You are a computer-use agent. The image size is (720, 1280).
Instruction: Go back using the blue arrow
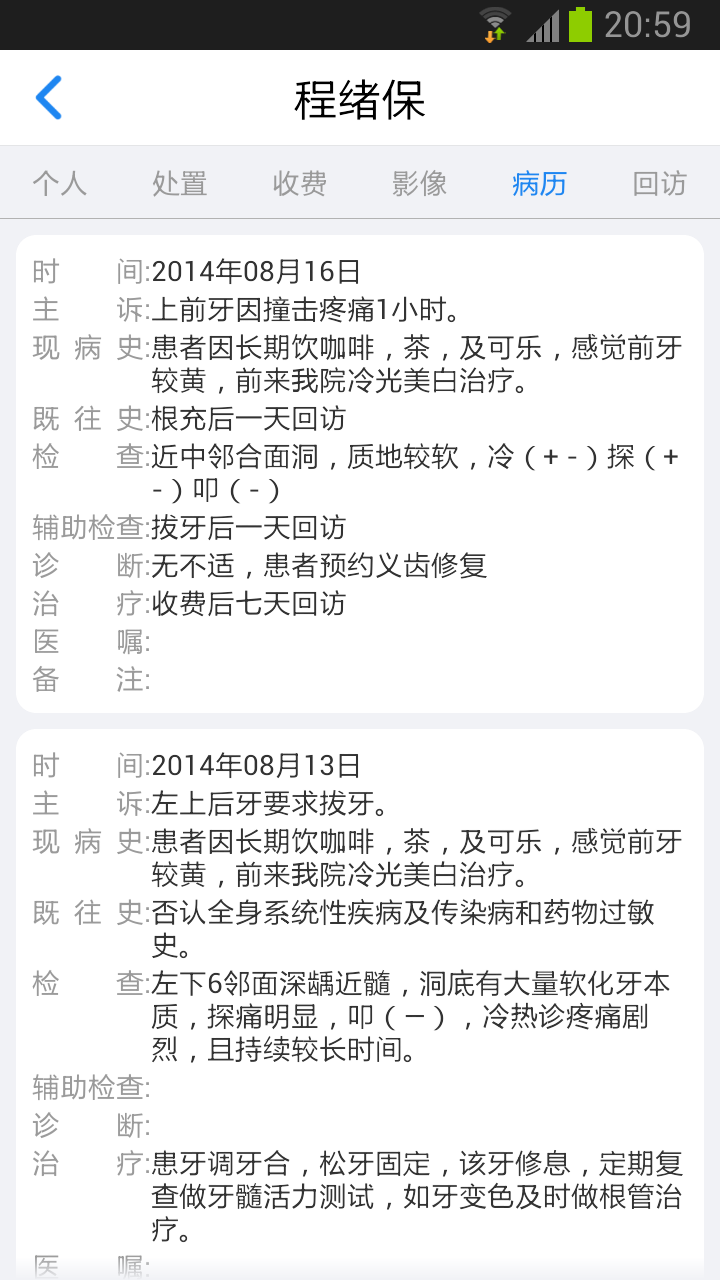tap(48, 98)
